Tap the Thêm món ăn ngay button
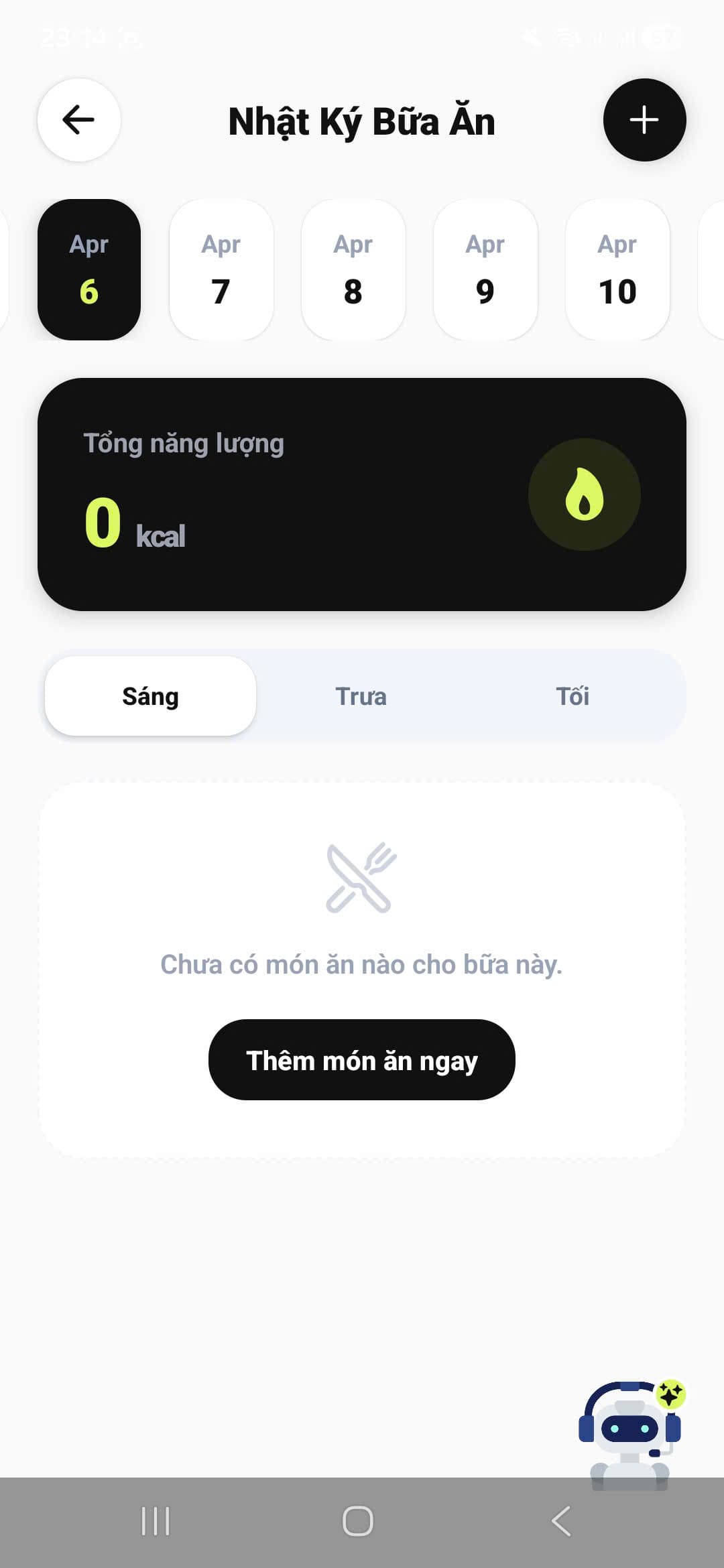724x1568 pixels. point(362,1059)
